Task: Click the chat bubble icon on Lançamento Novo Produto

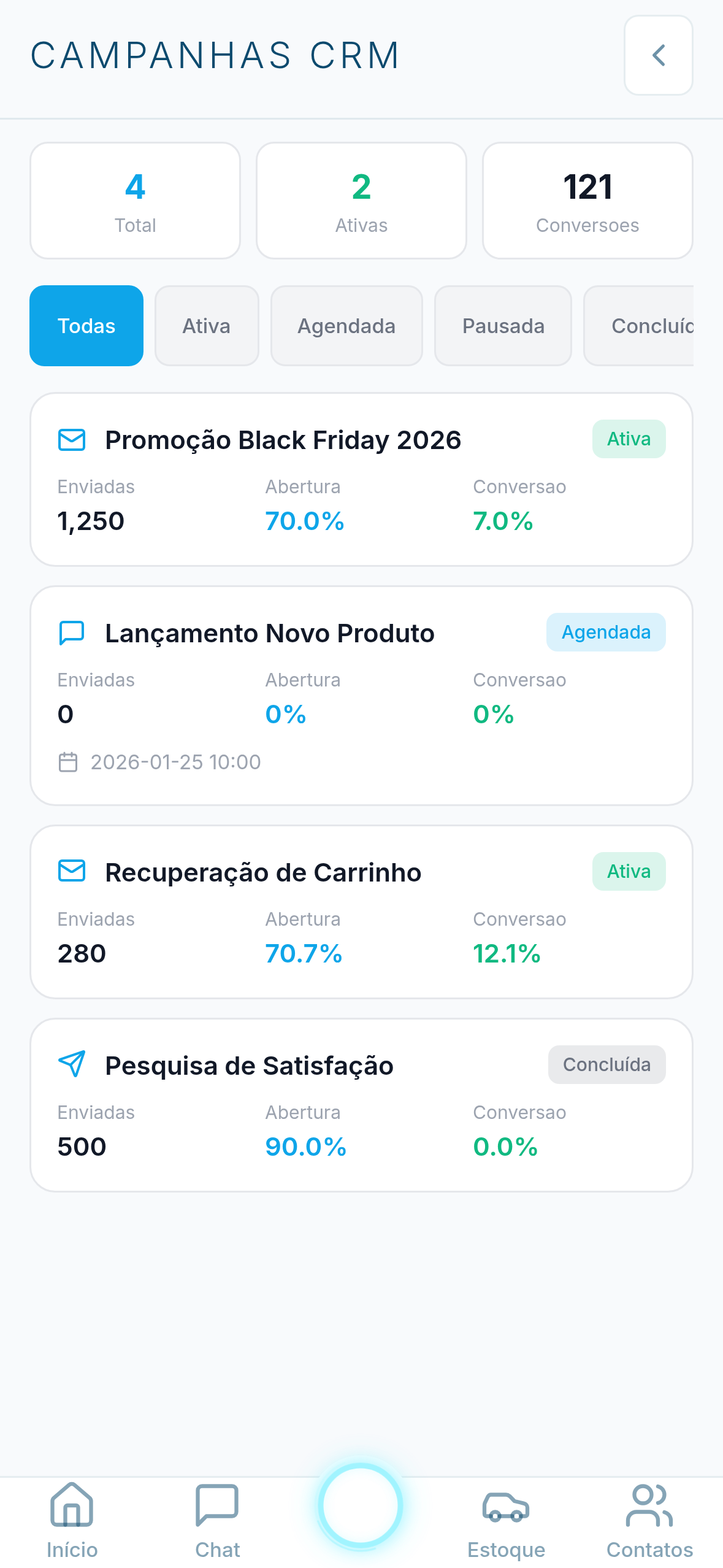Action: coord(71,633)
